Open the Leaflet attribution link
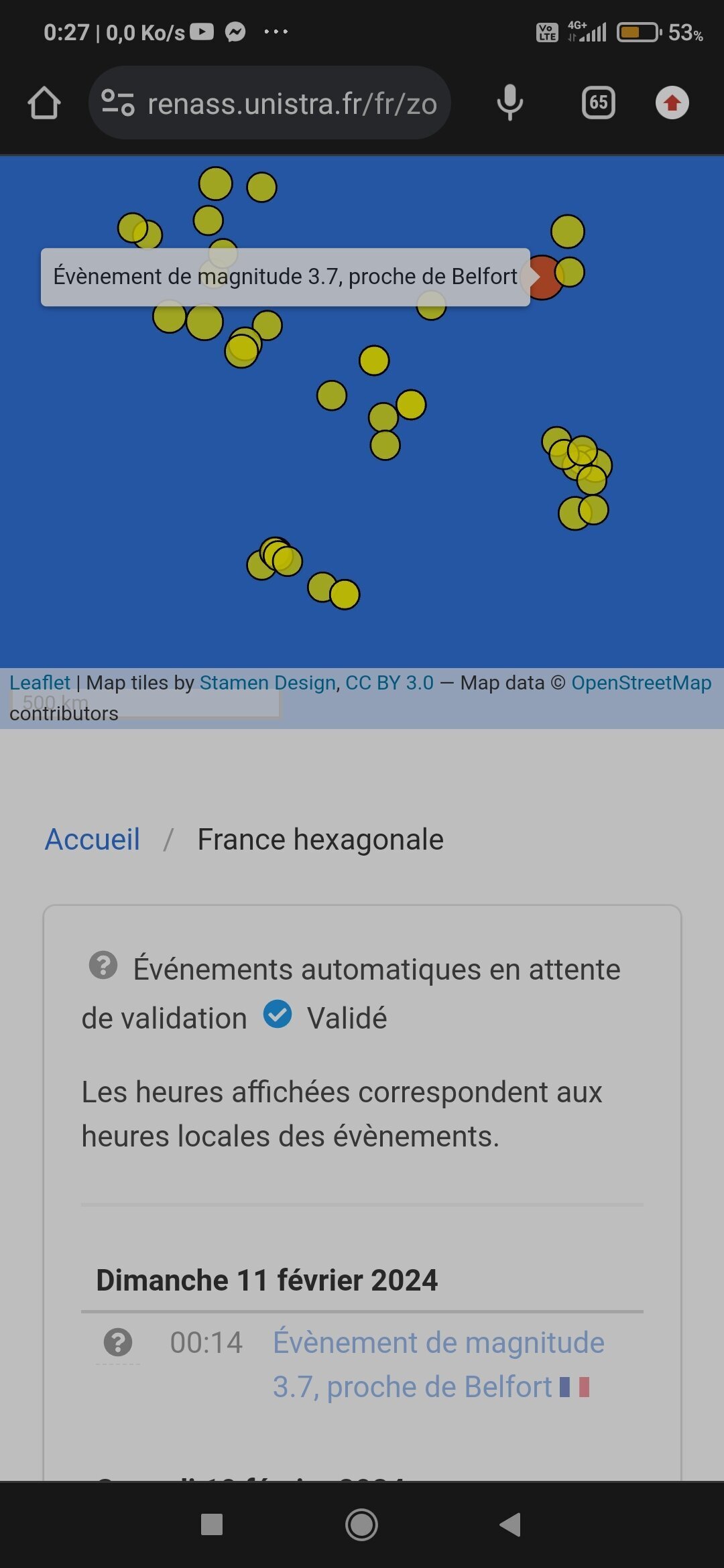Screen dimensions: 724x1568 click(x=40, y=682)
